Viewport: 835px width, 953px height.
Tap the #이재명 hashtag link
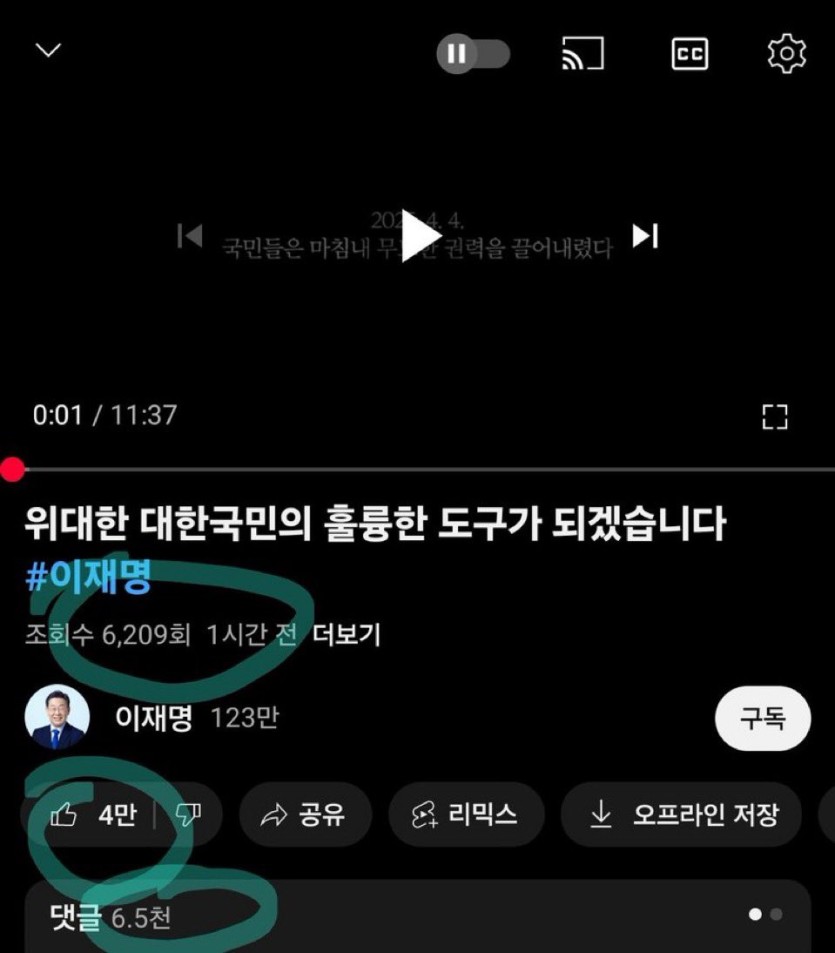[88, 579]
